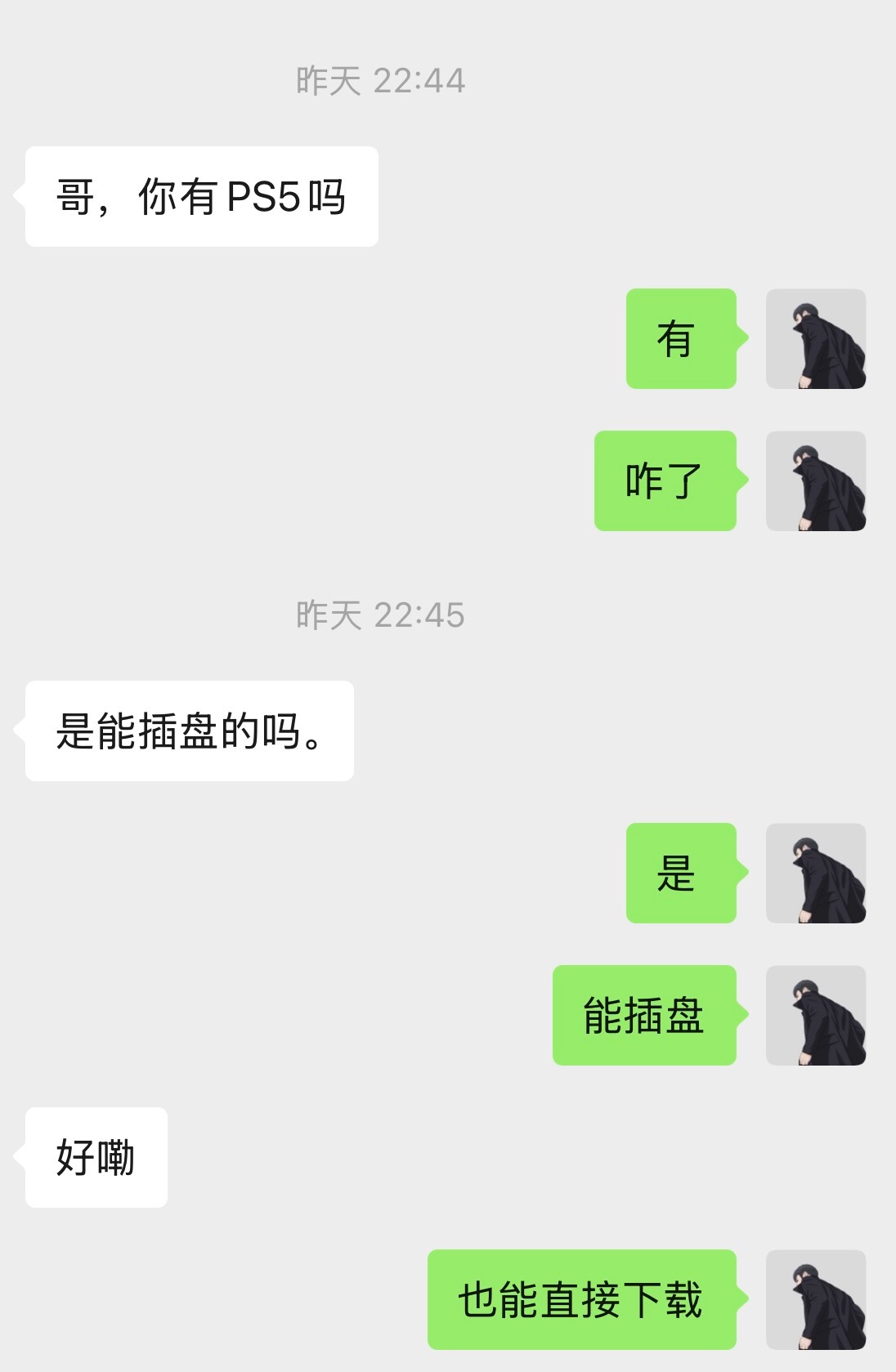Click the timestamp '昨天 22:44'
This screenshot has width=896, height=1372.
[x=380, y=79]
